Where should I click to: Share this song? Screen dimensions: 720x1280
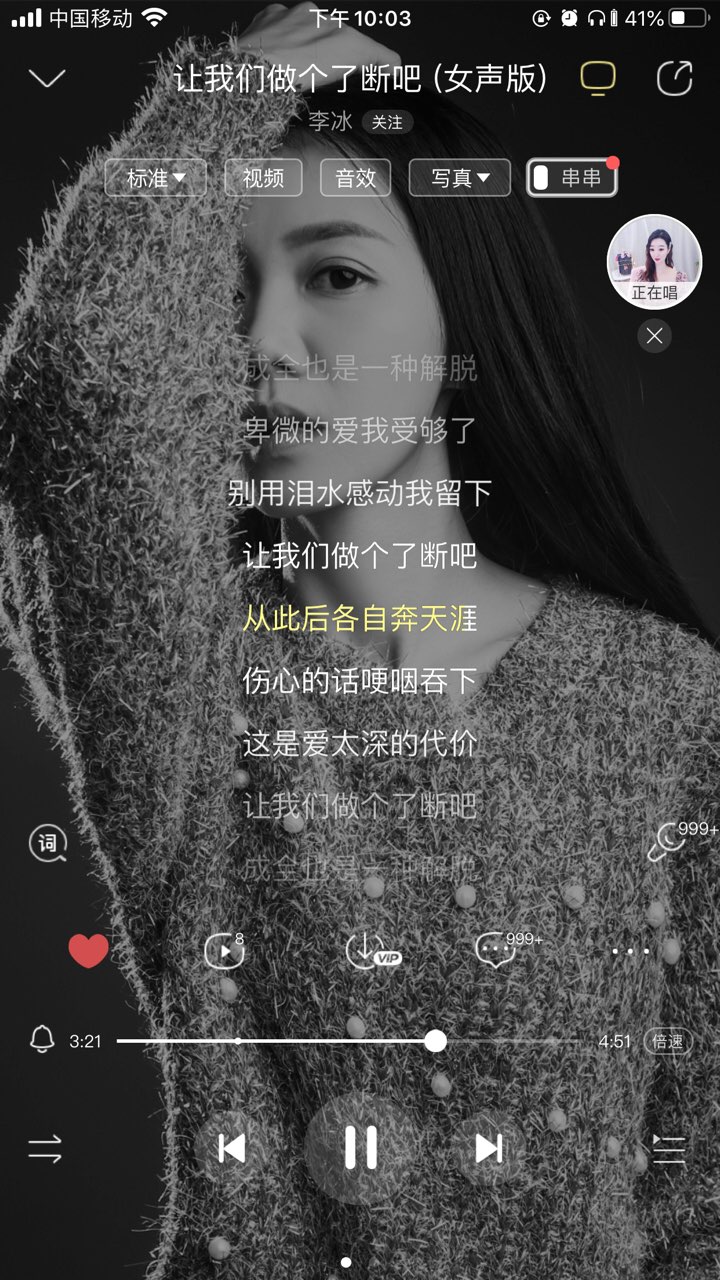[674, 79]
